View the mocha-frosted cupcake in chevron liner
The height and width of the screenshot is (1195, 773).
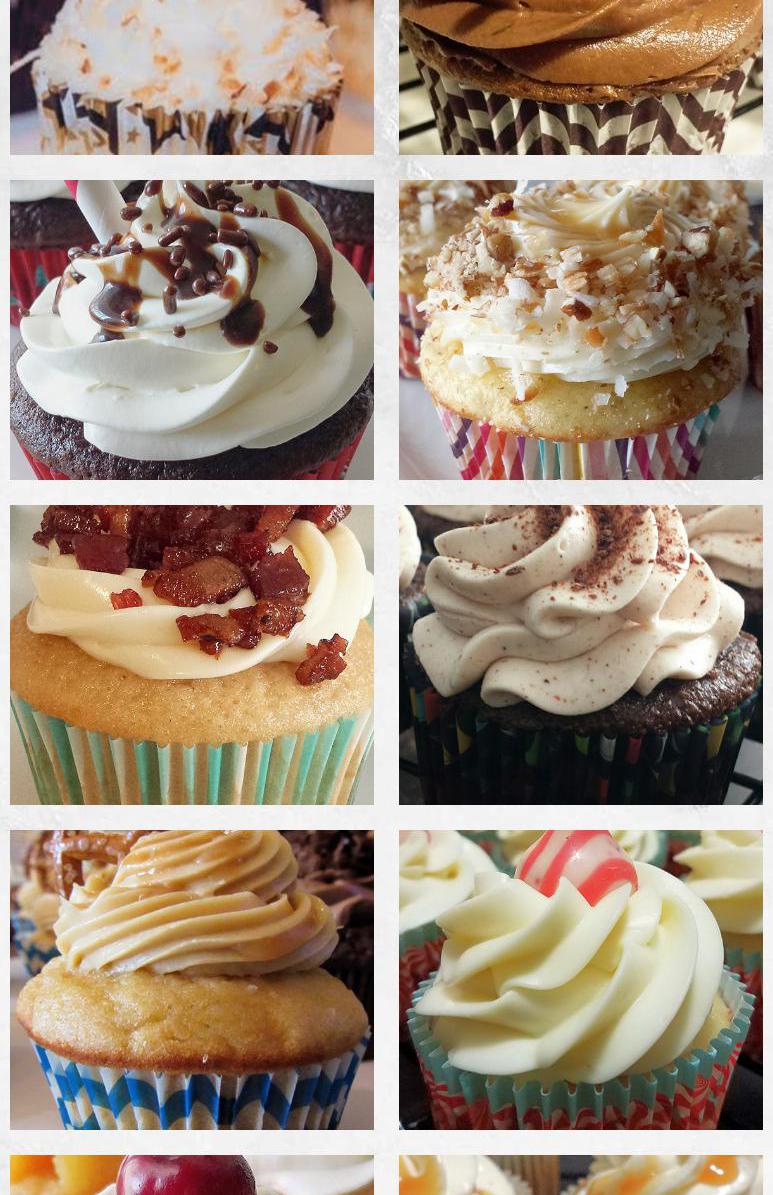point(580,77)
